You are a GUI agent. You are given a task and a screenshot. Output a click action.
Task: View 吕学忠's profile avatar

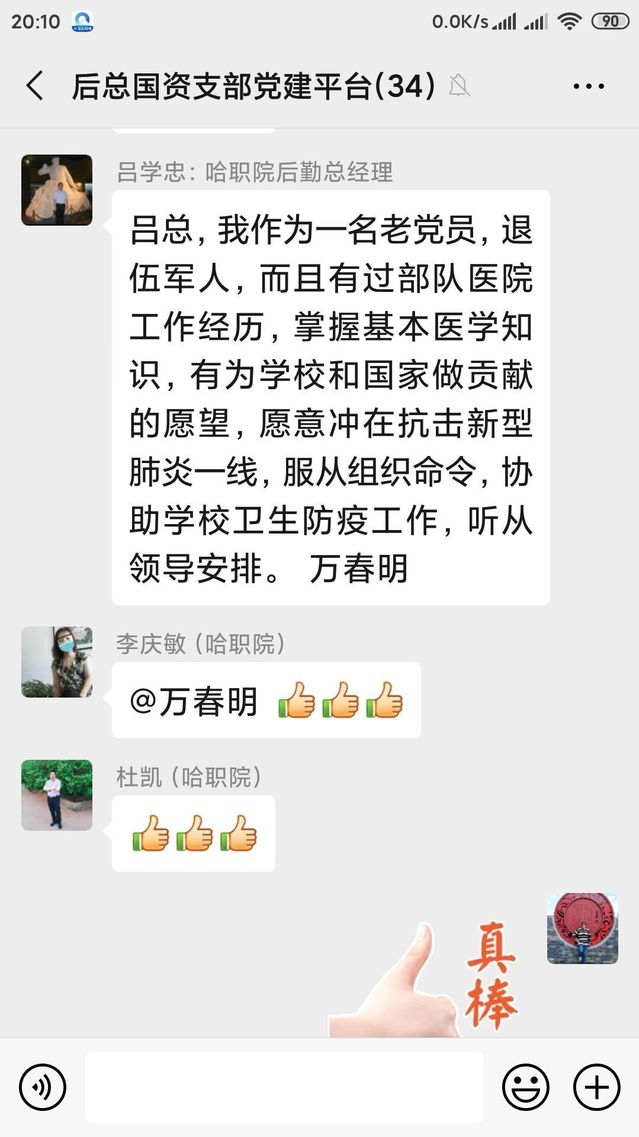coord(57,190)
